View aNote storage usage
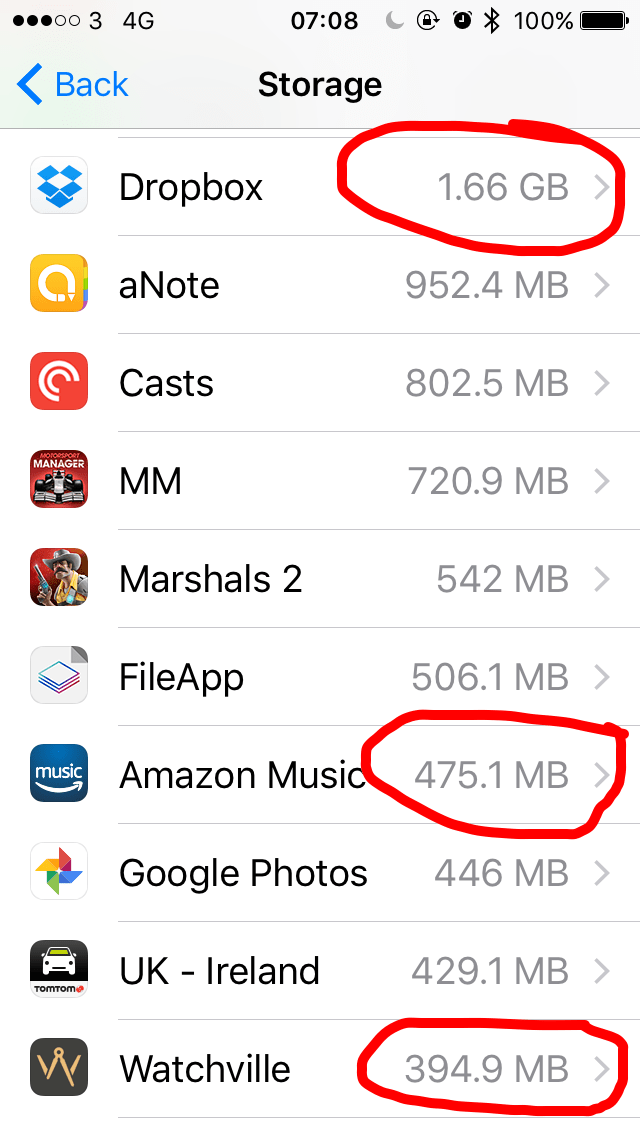This screenshot has height=1136, width=640. pyautogui.click(x=320, y=285)
